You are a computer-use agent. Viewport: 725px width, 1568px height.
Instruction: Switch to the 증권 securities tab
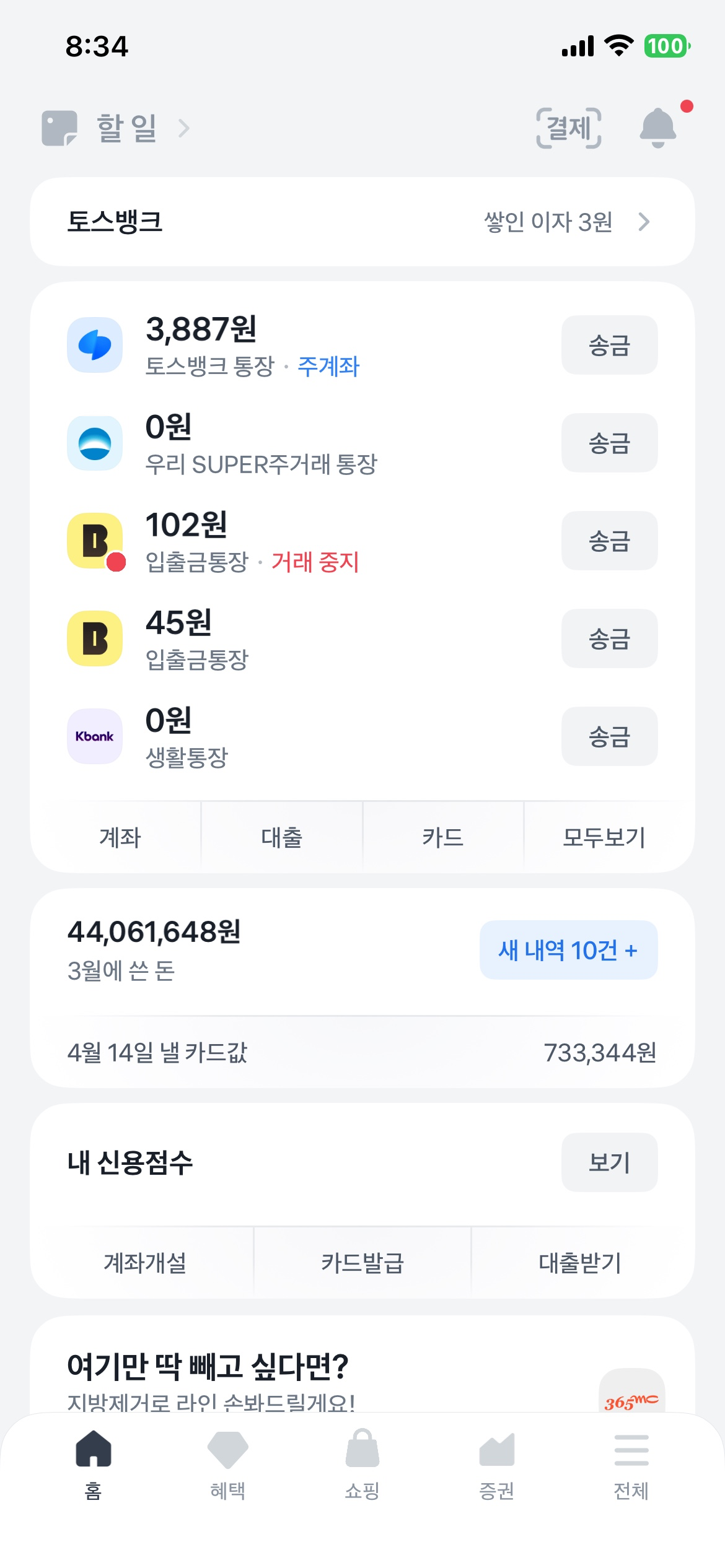(496, 1465)
